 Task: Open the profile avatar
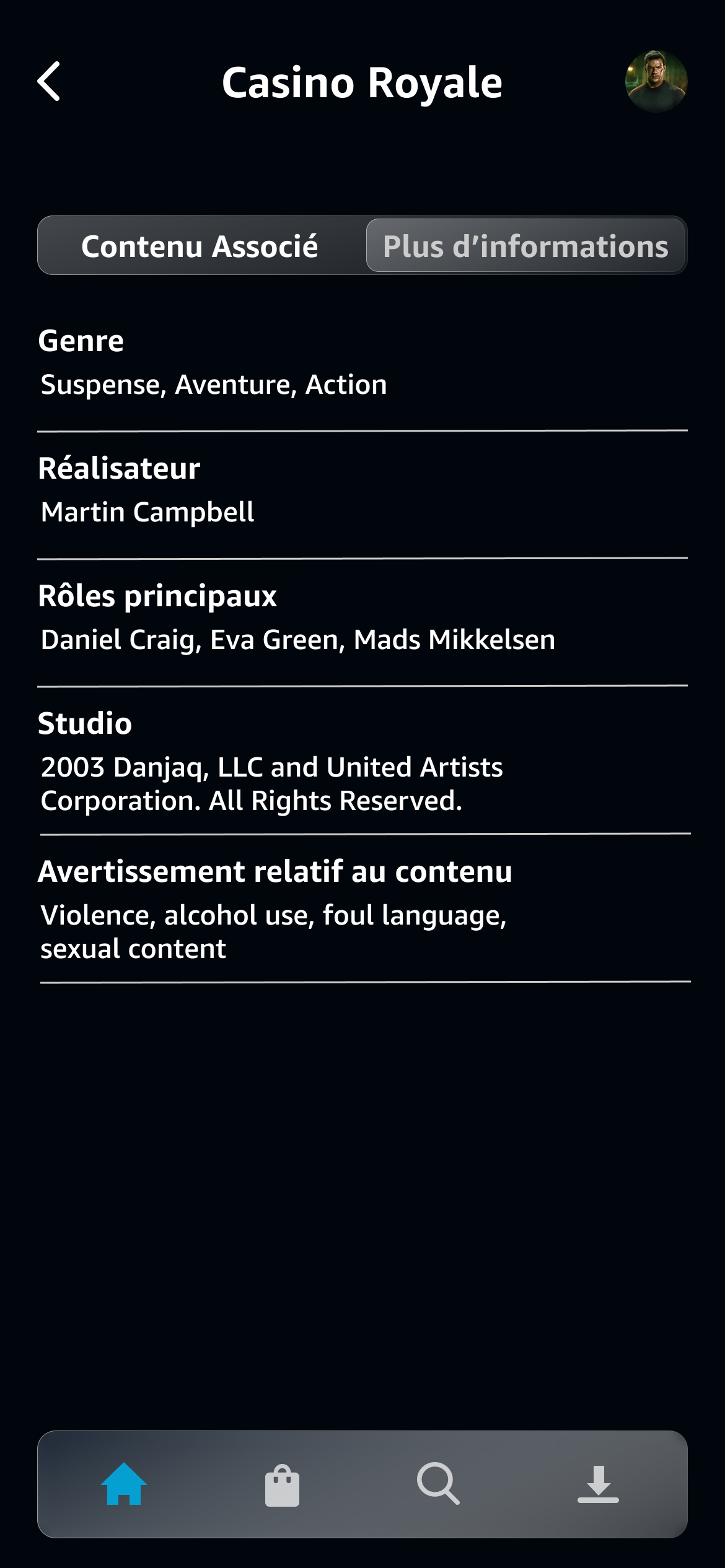tap(656, 81)
